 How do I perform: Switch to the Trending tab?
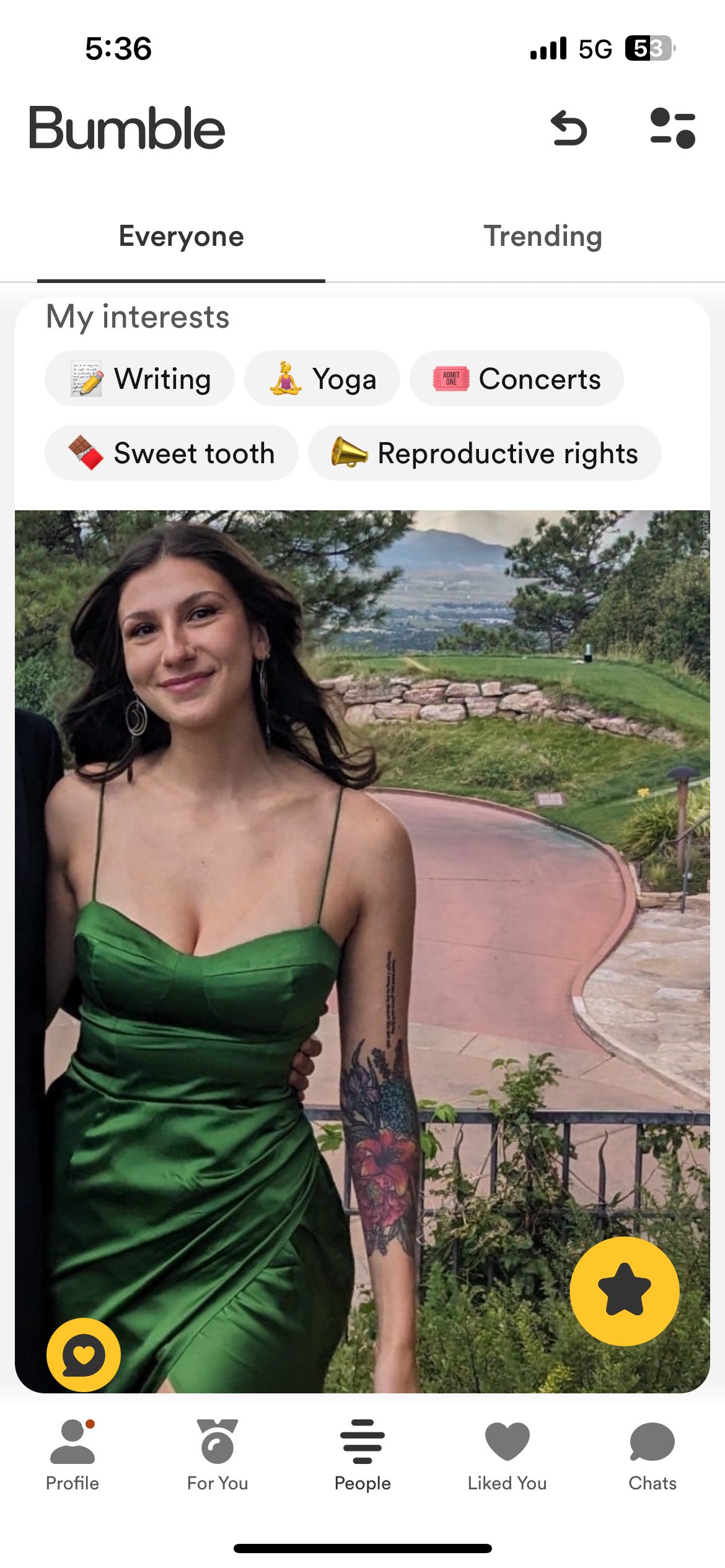(x=543, y=236)
